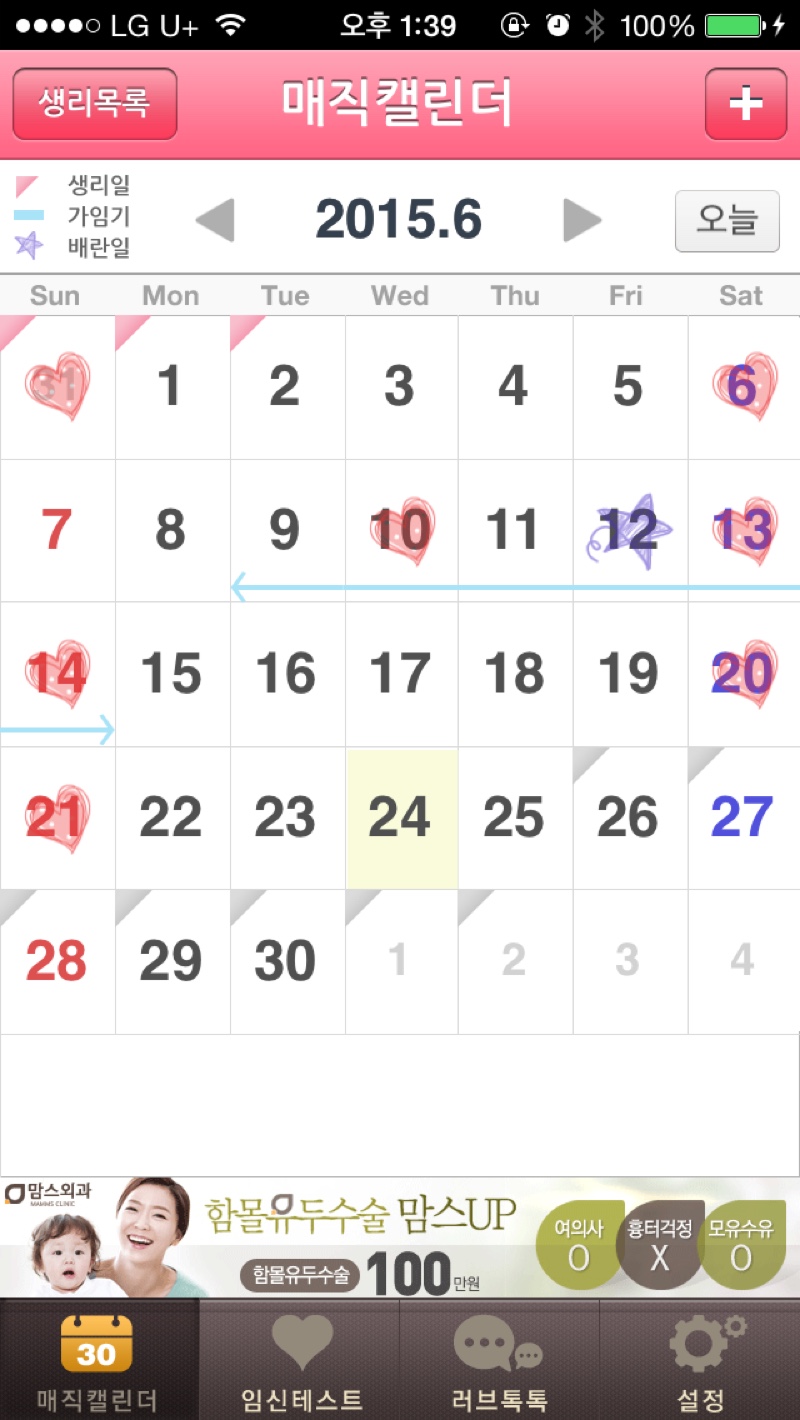
Task: Select June 1 on the calendar
Action: (173, 388)
